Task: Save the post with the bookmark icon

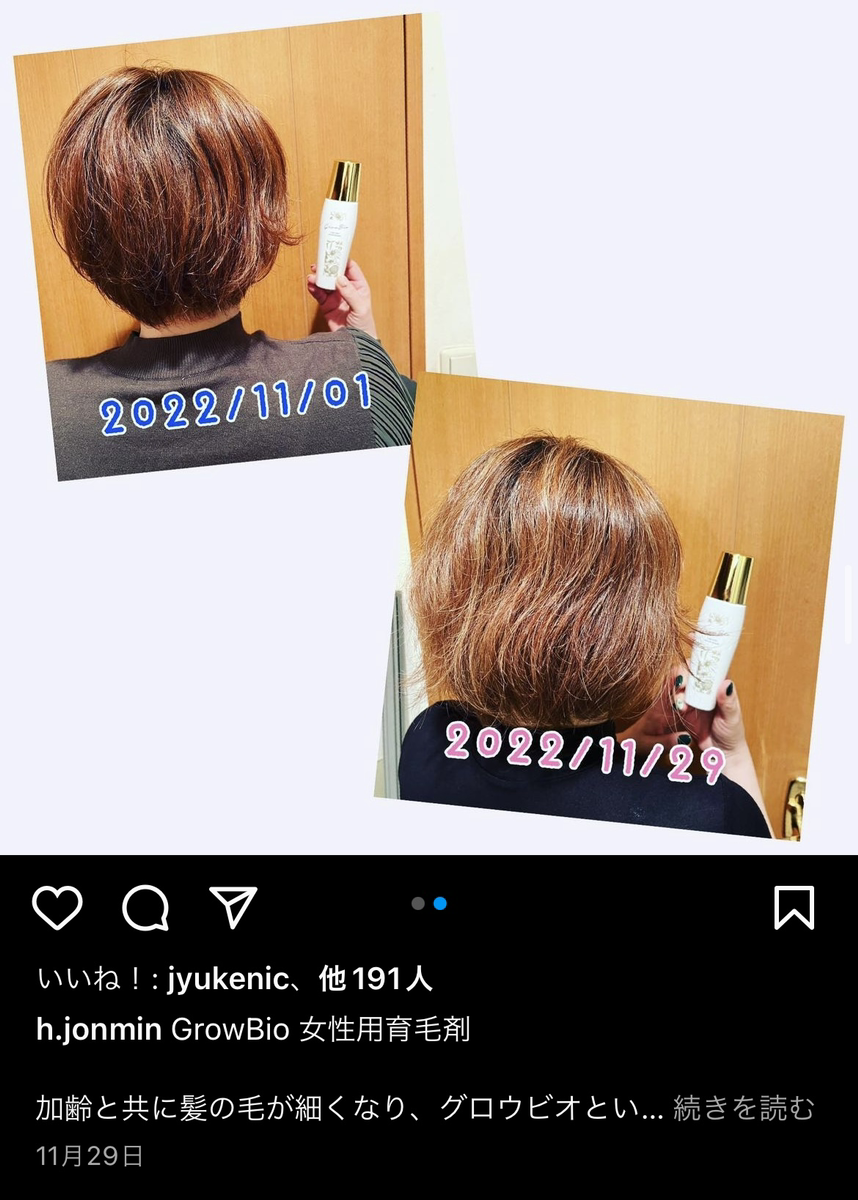Action: (795, 908)
